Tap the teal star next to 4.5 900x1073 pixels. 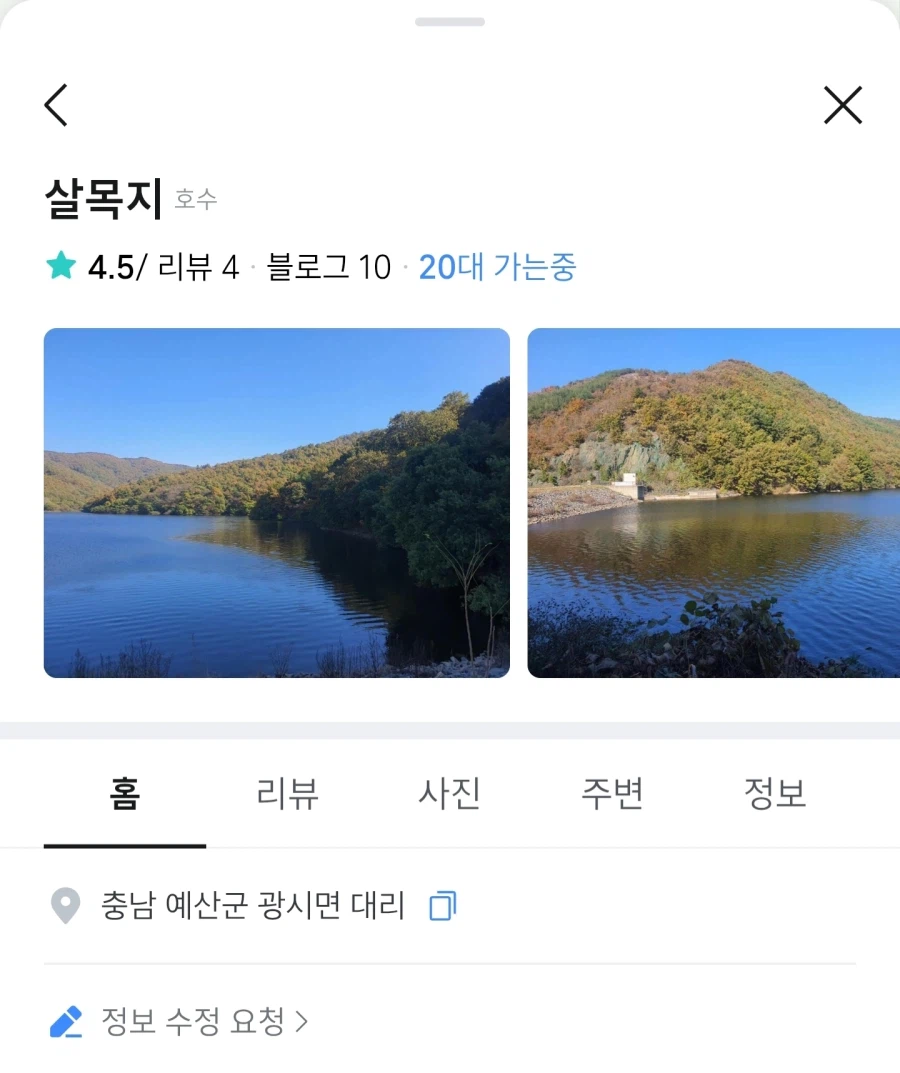58,265
